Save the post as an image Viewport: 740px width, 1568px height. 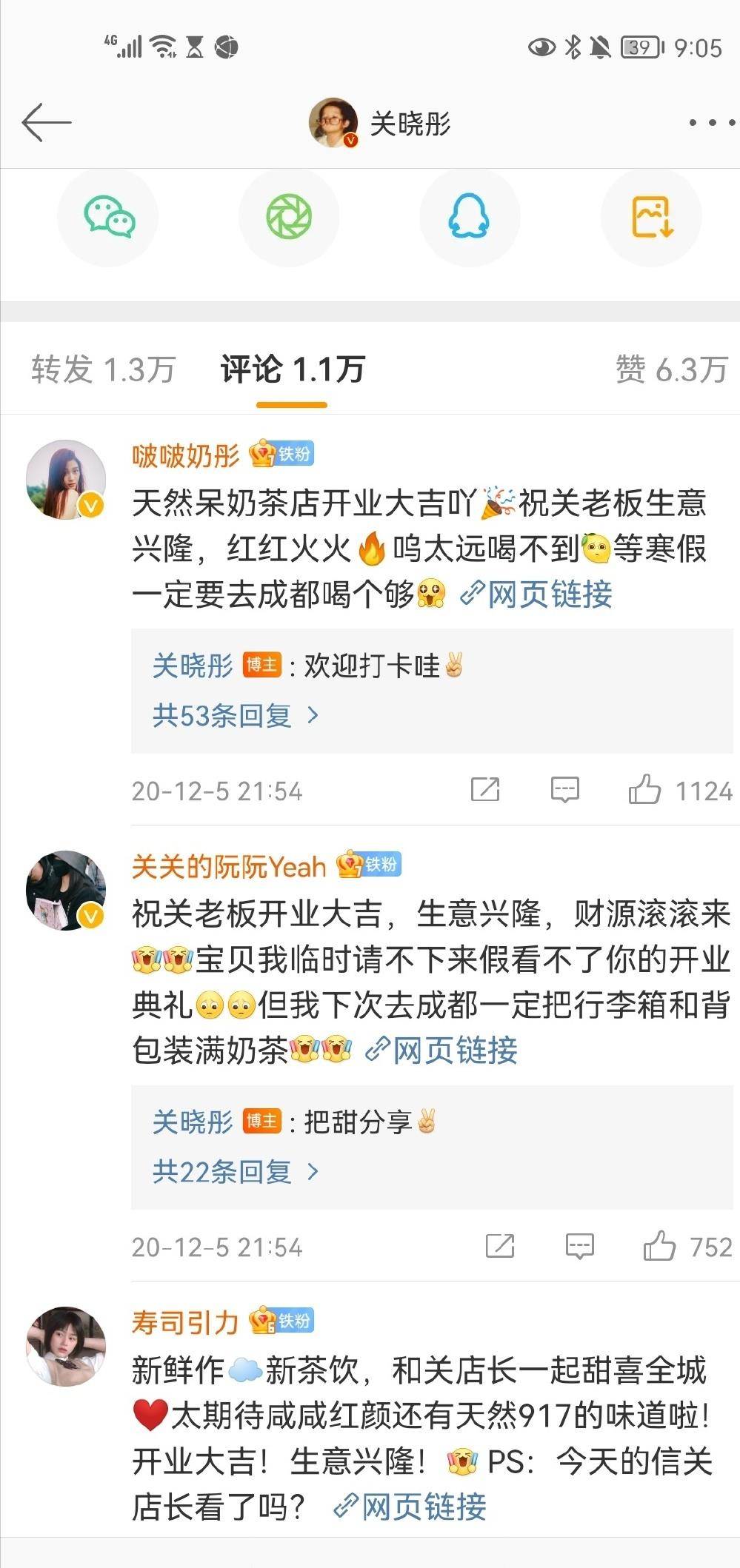pyautogui.click(x=651, y=218)
